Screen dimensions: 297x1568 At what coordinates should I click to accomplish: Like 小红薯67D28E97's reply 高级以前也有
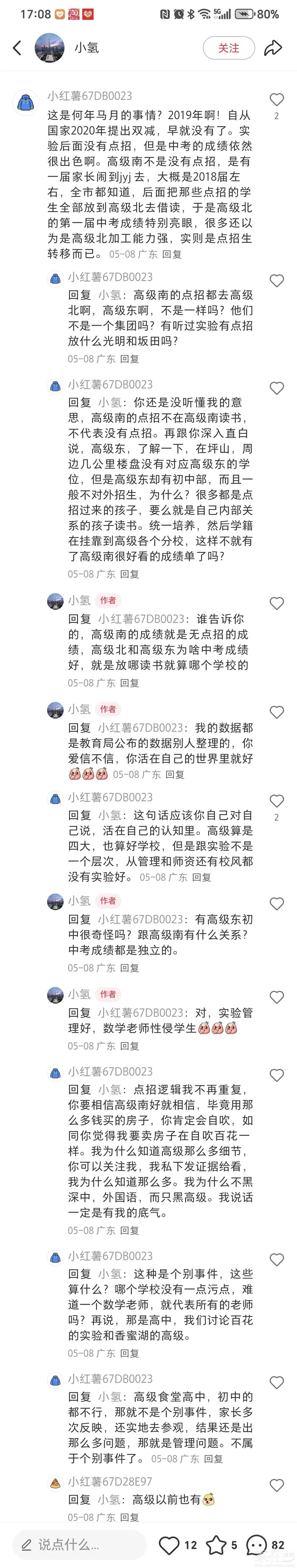point(277,1485)
